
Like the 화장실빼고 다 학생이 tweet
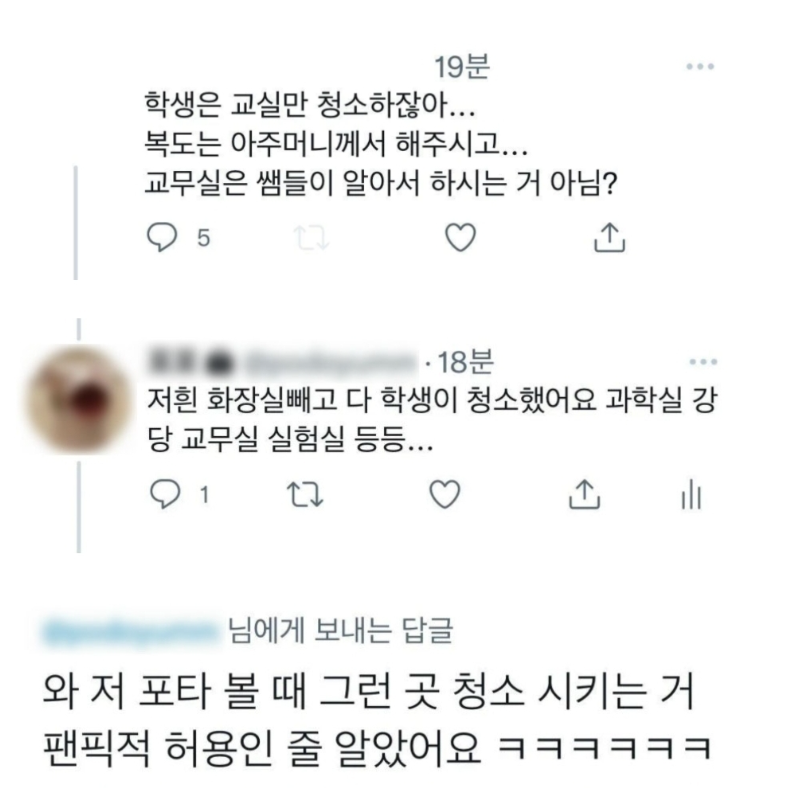coord(444,495)
